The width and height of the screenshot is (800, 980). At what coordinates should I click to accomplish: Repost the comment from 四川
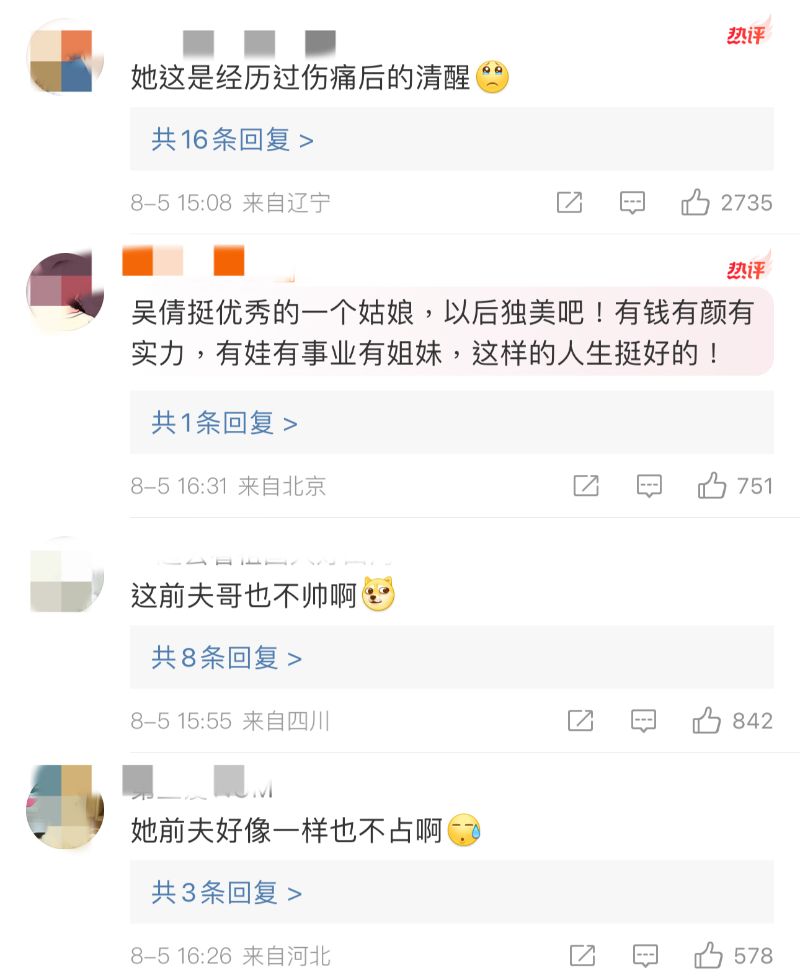tap(581, 721)
